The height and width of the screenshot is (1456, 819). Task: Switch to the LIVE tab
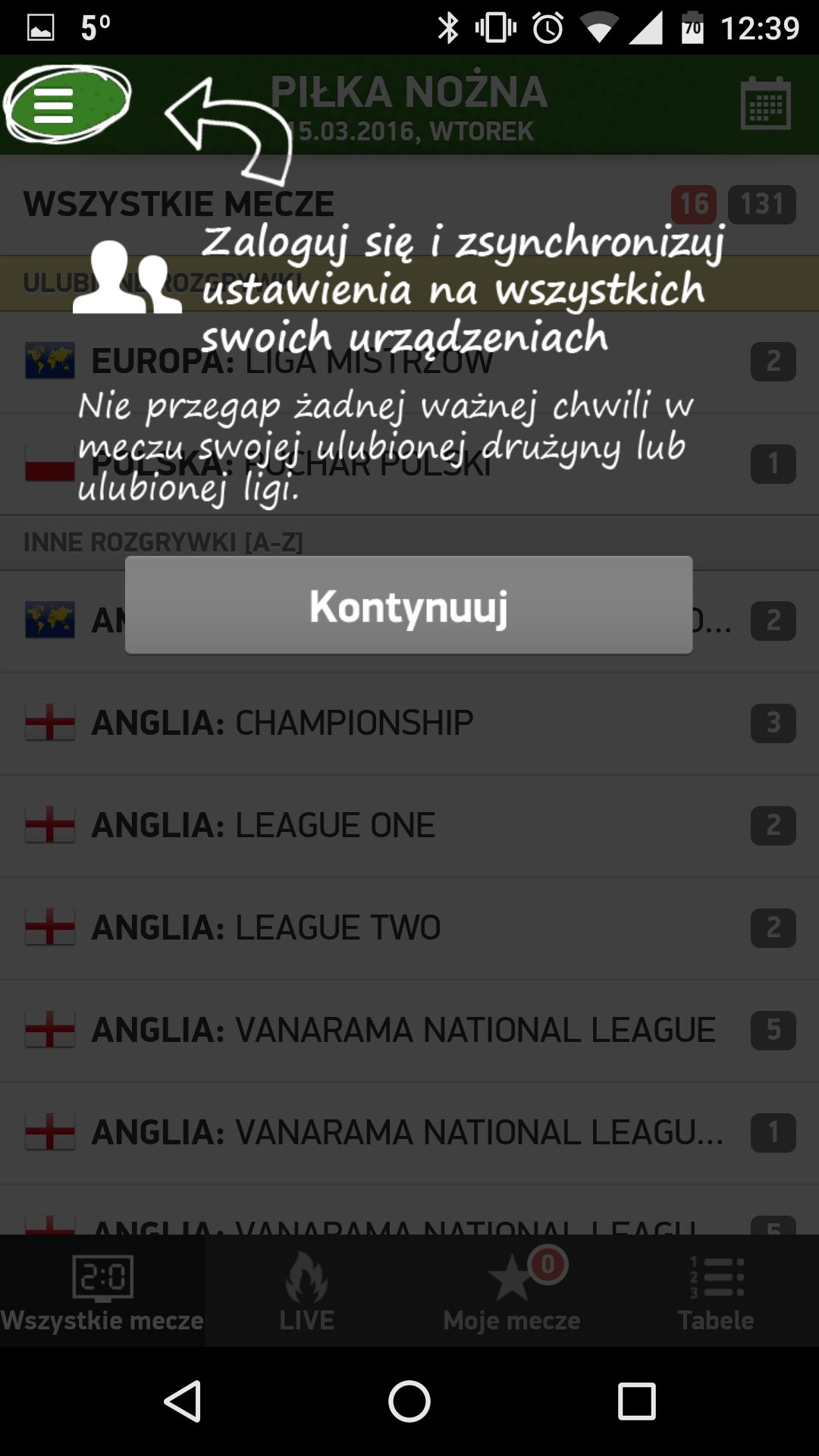pos(307,1291)
